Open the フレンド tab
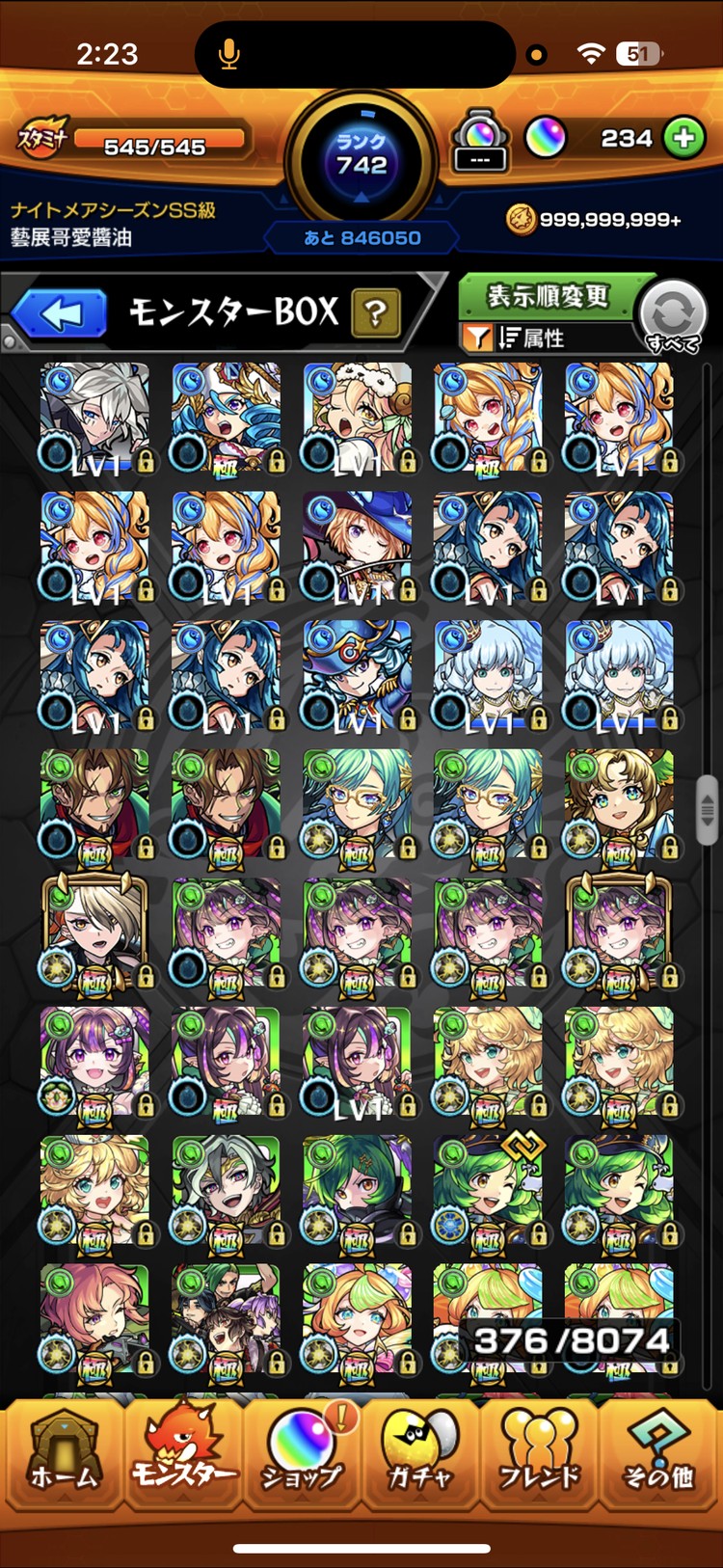 540,1456
